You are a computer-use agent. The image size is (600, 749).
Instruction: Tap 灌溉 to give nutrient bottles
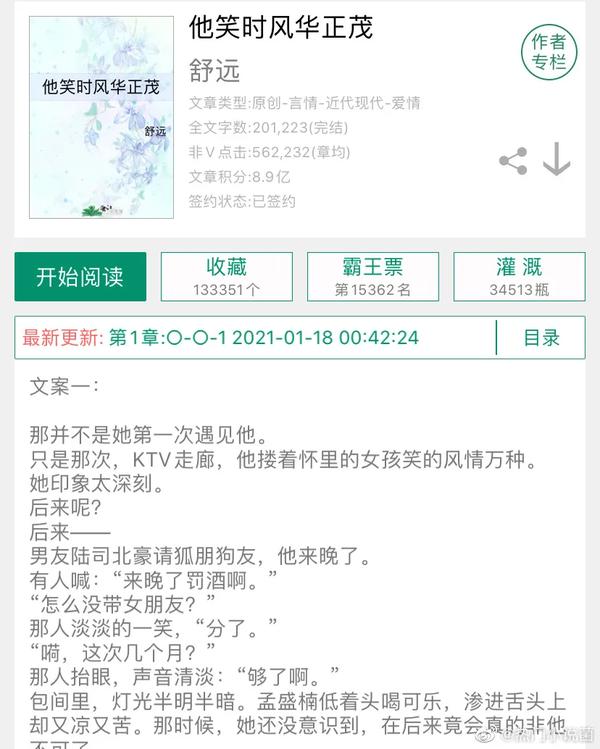[x=519, y=277]
